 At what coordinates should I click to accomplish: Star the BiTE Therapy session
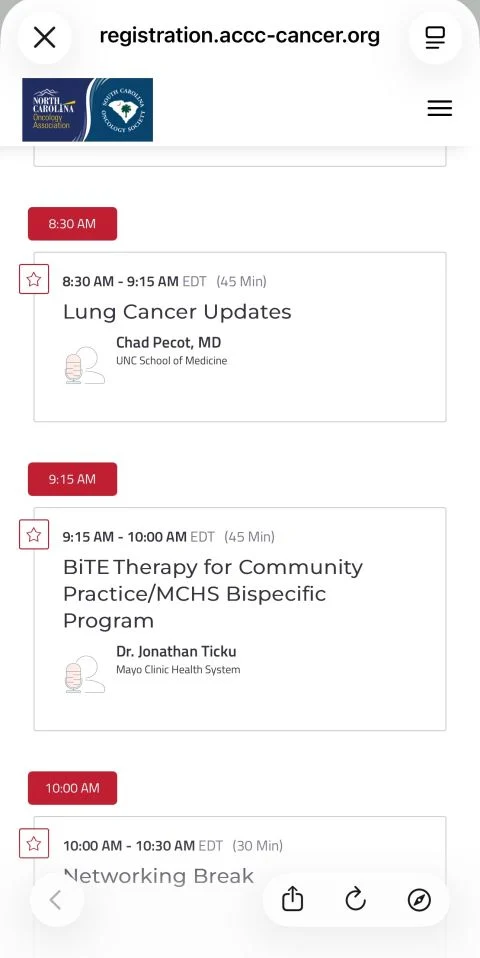[x=34, y=535]
